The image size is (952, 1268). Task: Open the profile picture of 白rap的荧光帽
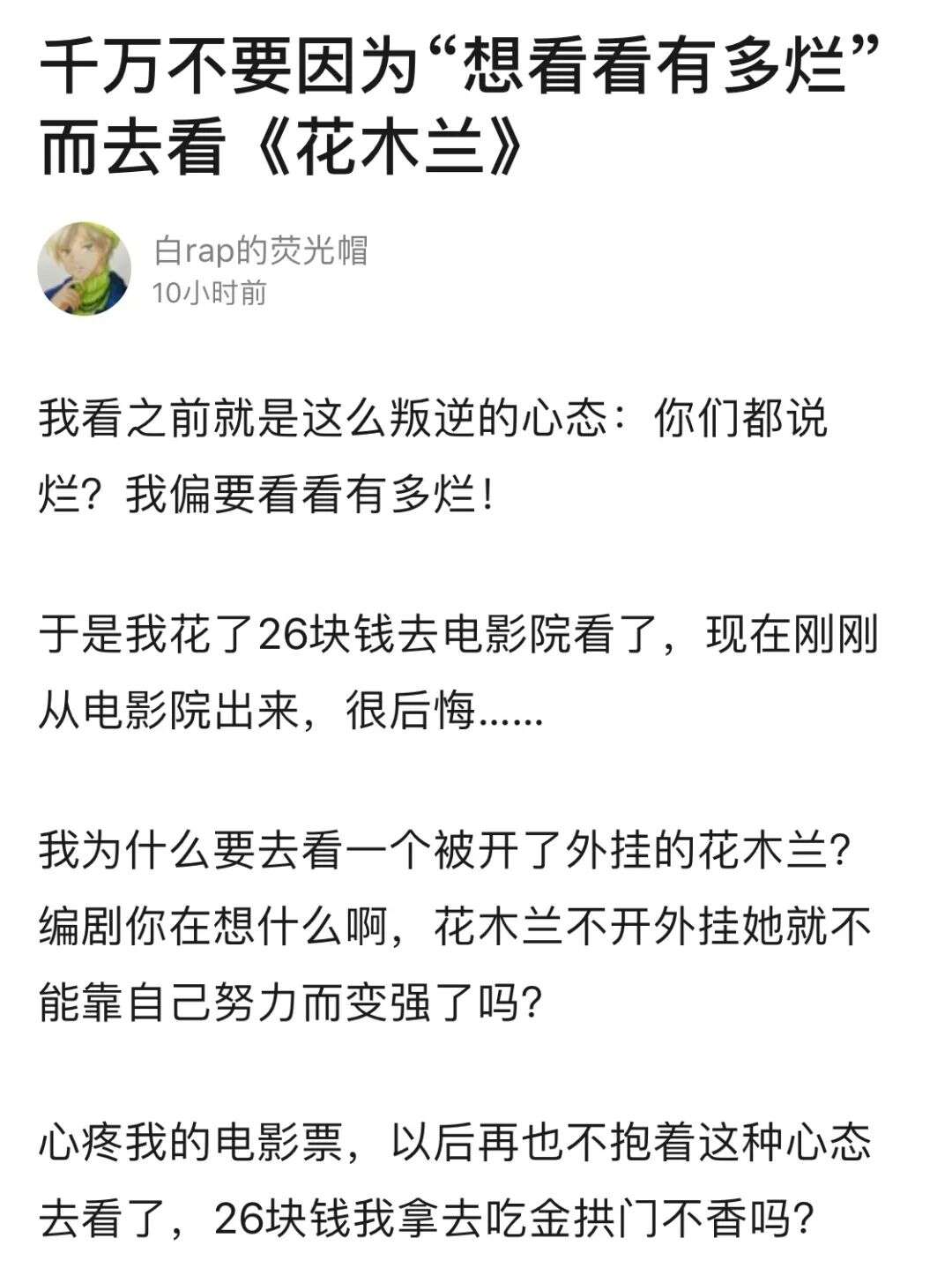(85, 268)
